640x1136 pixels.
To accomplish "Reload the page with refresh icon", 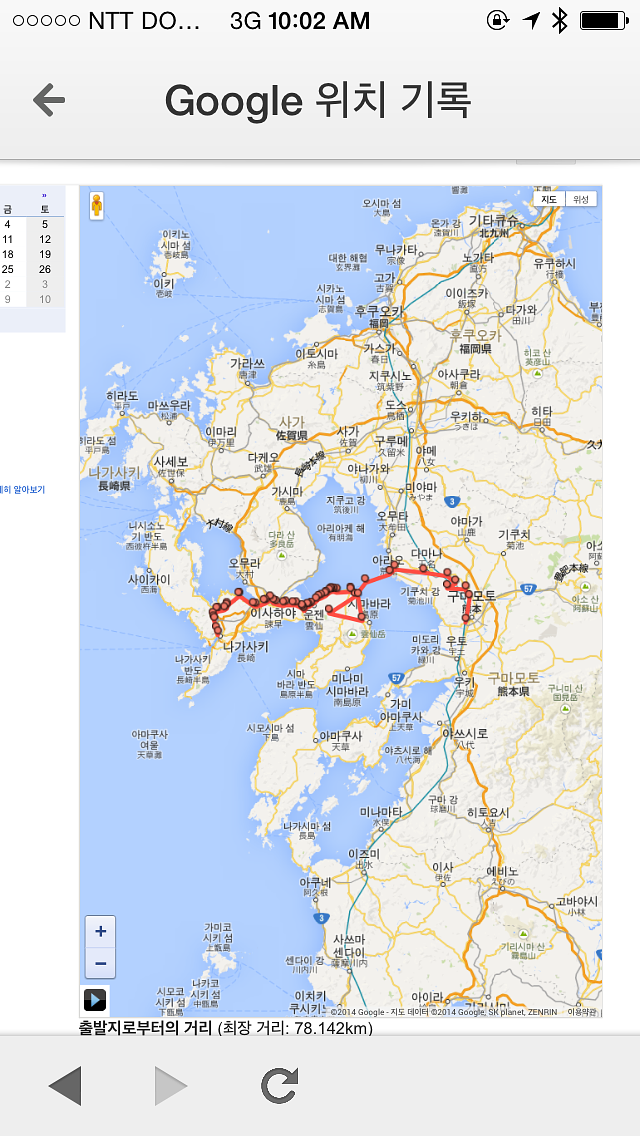I will point(279,1085).
